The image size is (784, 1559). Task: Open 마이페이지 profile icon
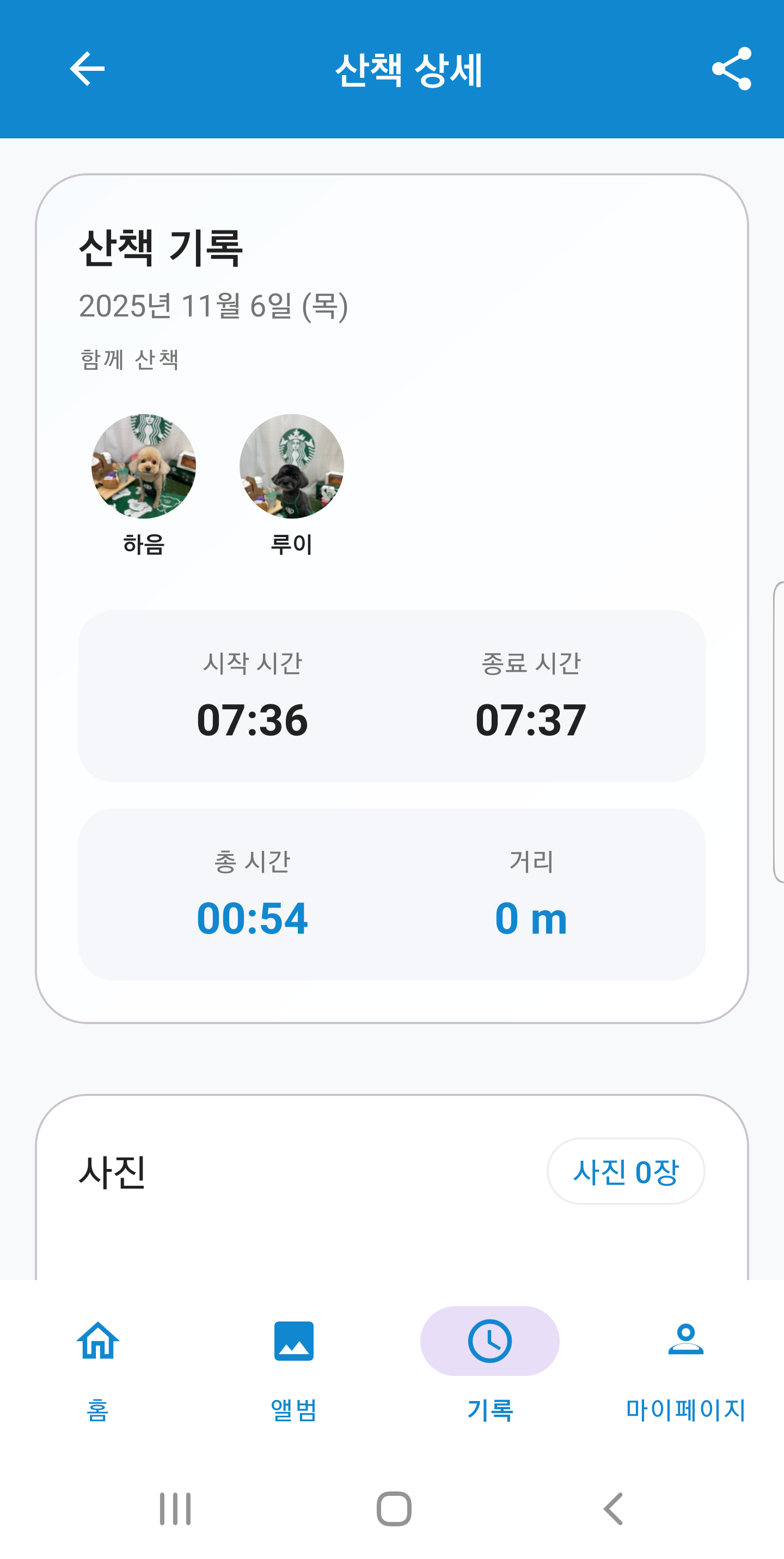[687, 1340]
